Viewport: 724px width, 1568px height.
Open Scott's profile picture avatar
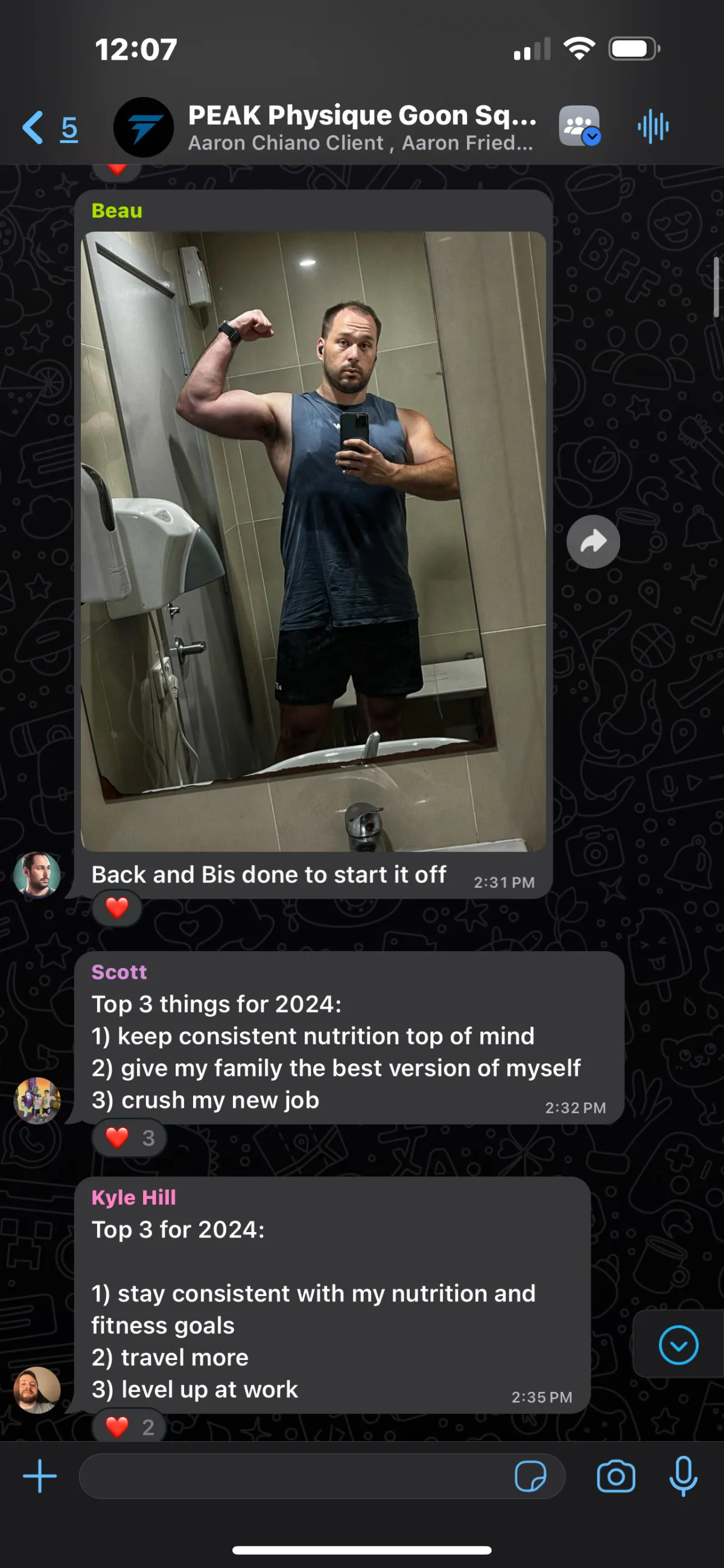37,1101
